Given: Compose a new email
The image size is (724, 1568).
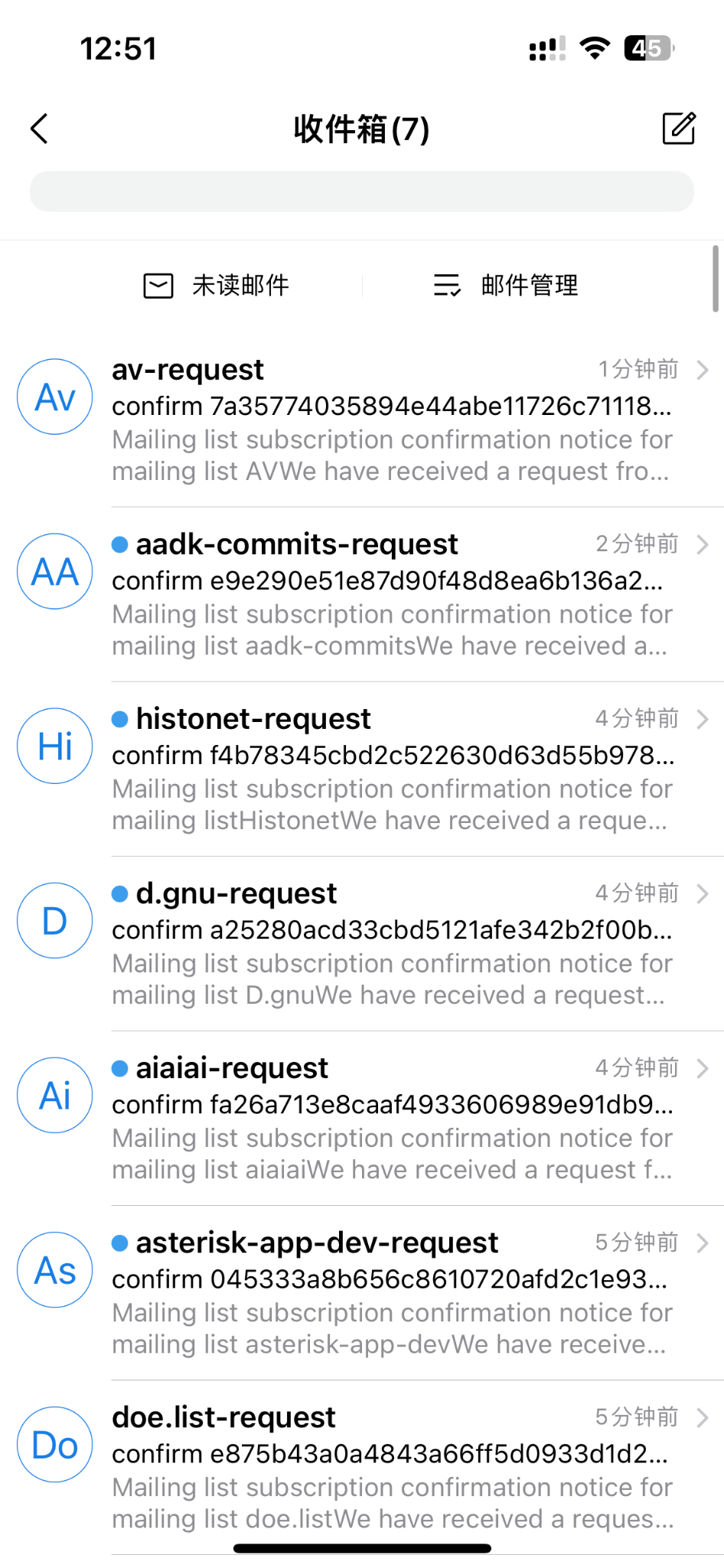Looking at the screenshot, I should pyautogui.click(x=678, y=129).
